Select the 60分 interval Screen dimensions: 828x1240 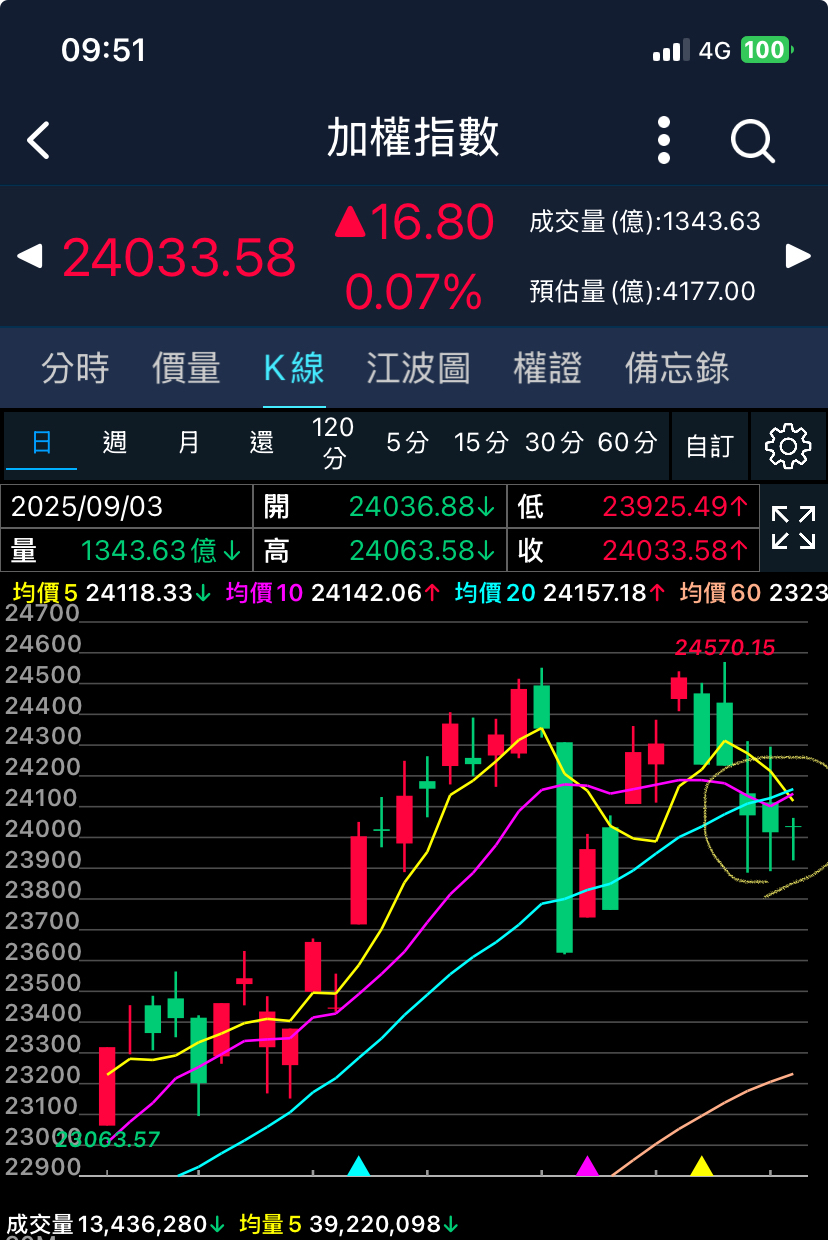[628, 443]
